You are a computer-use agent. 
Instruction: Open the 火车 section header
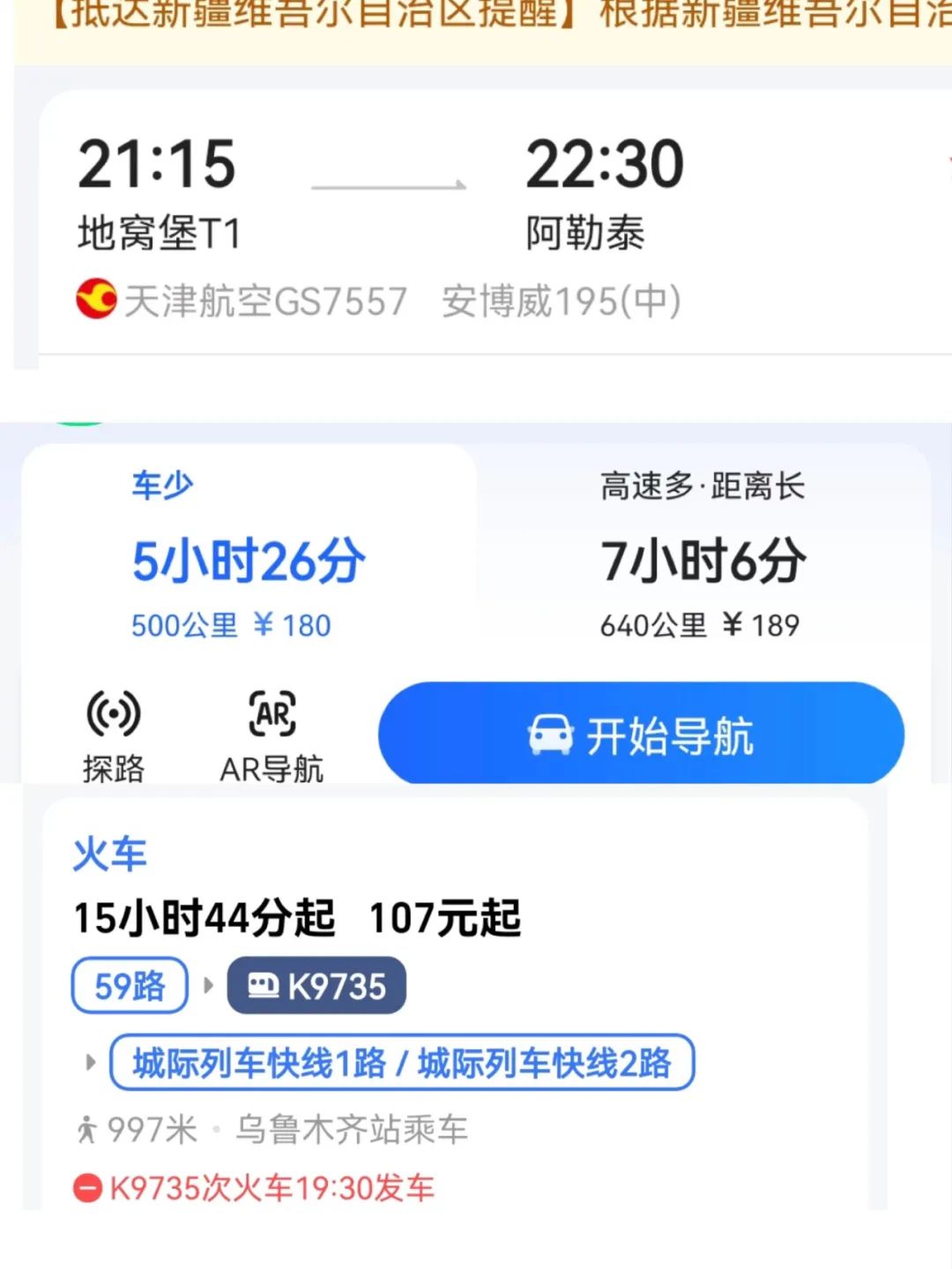[108, 852]
